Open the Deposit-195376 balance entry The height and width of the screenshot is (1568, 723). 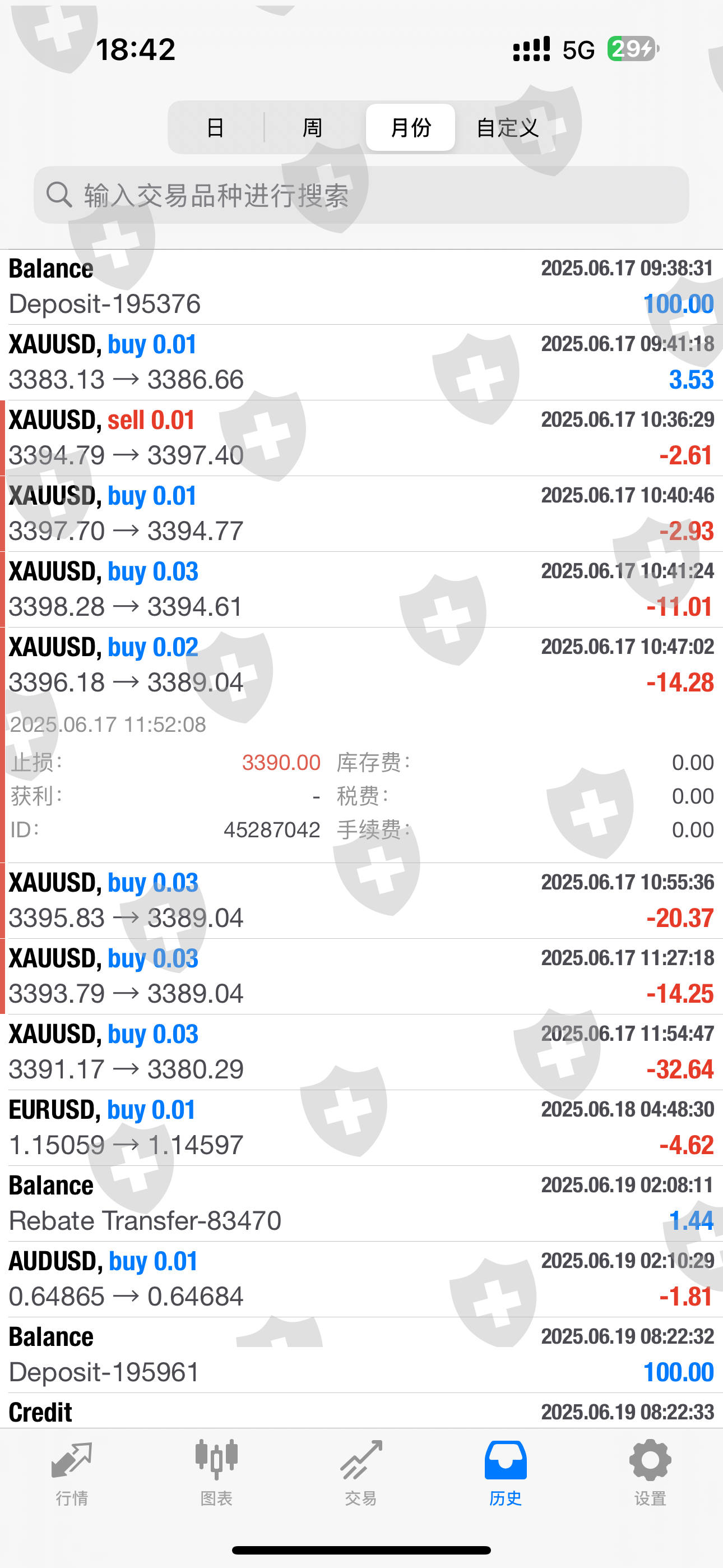click(361, 287)
